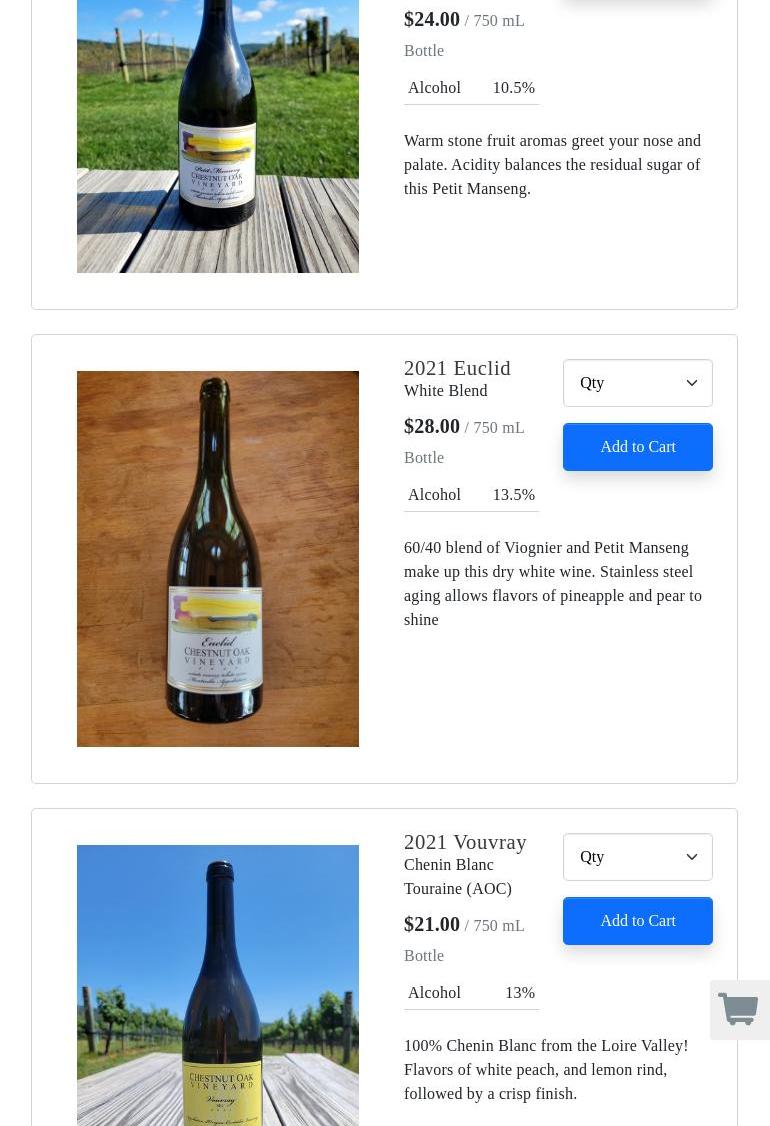The width and height of the screenshot is (770, 1126).
Task: View the Petit Manseng bottle photo
Action: point(218,136)
